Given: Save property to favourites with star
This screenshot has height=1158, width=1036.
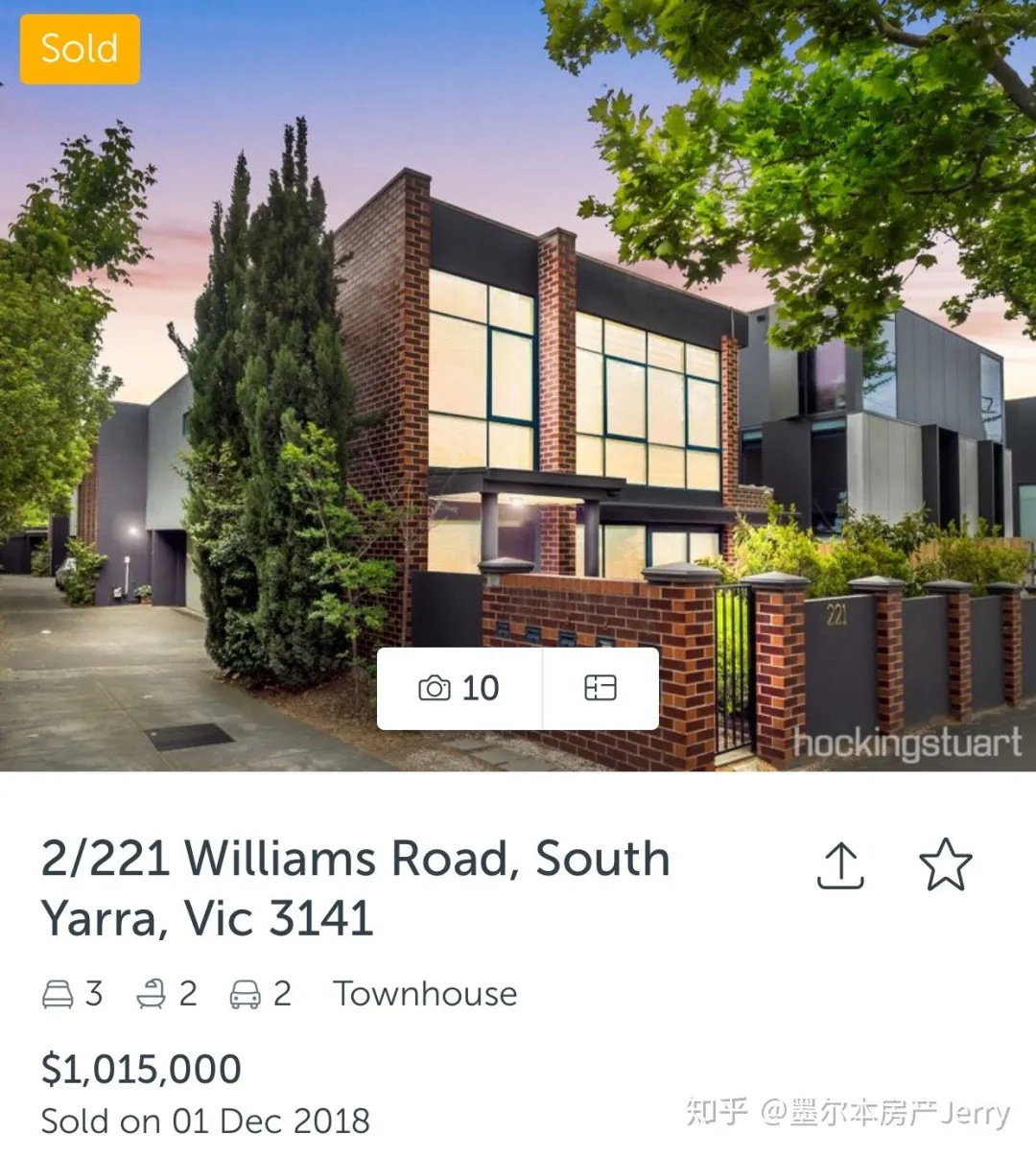Looking at the screenshot, I should point(945,864).
